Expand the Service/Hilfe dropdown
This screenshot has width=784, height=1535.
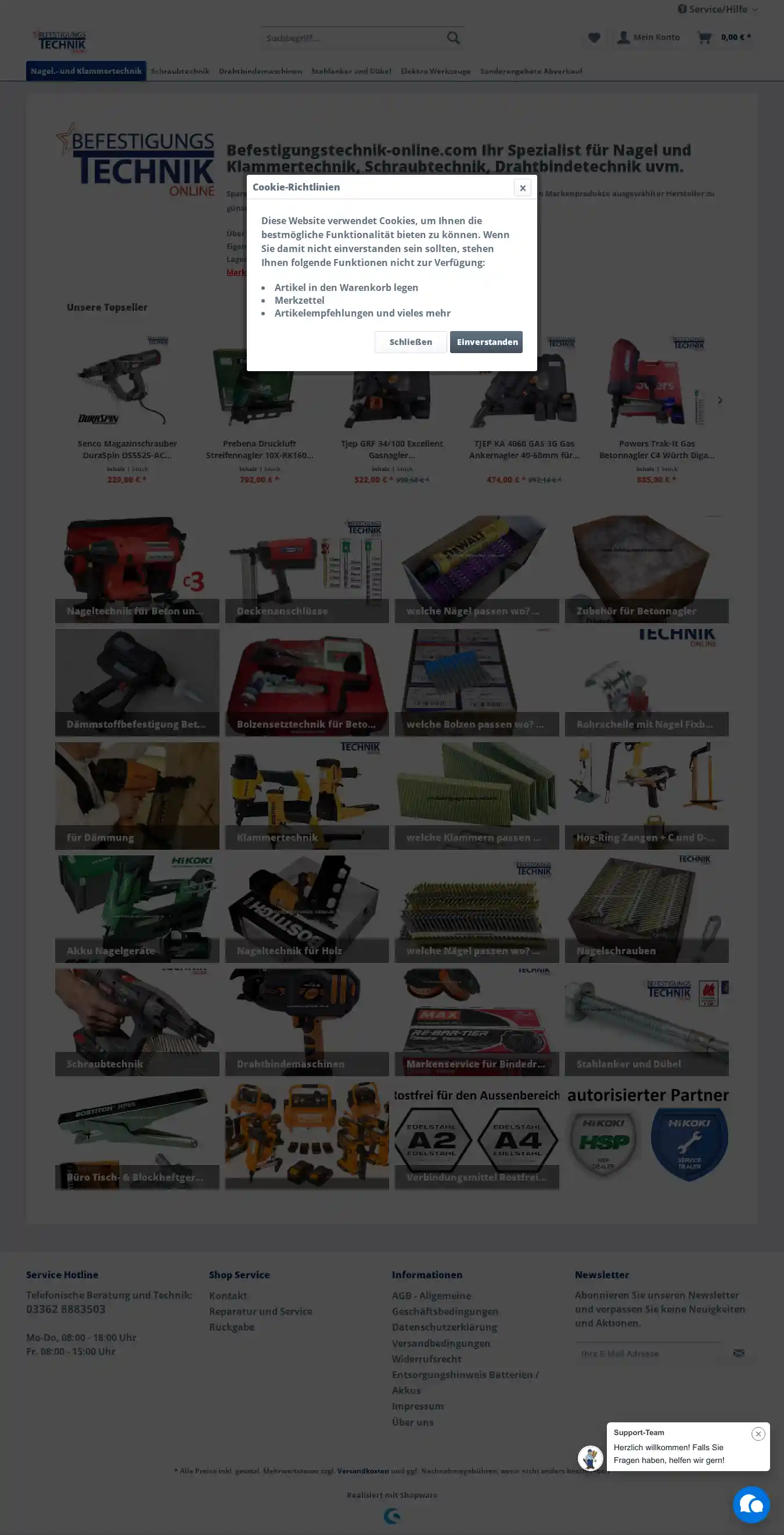coord(717,9)
